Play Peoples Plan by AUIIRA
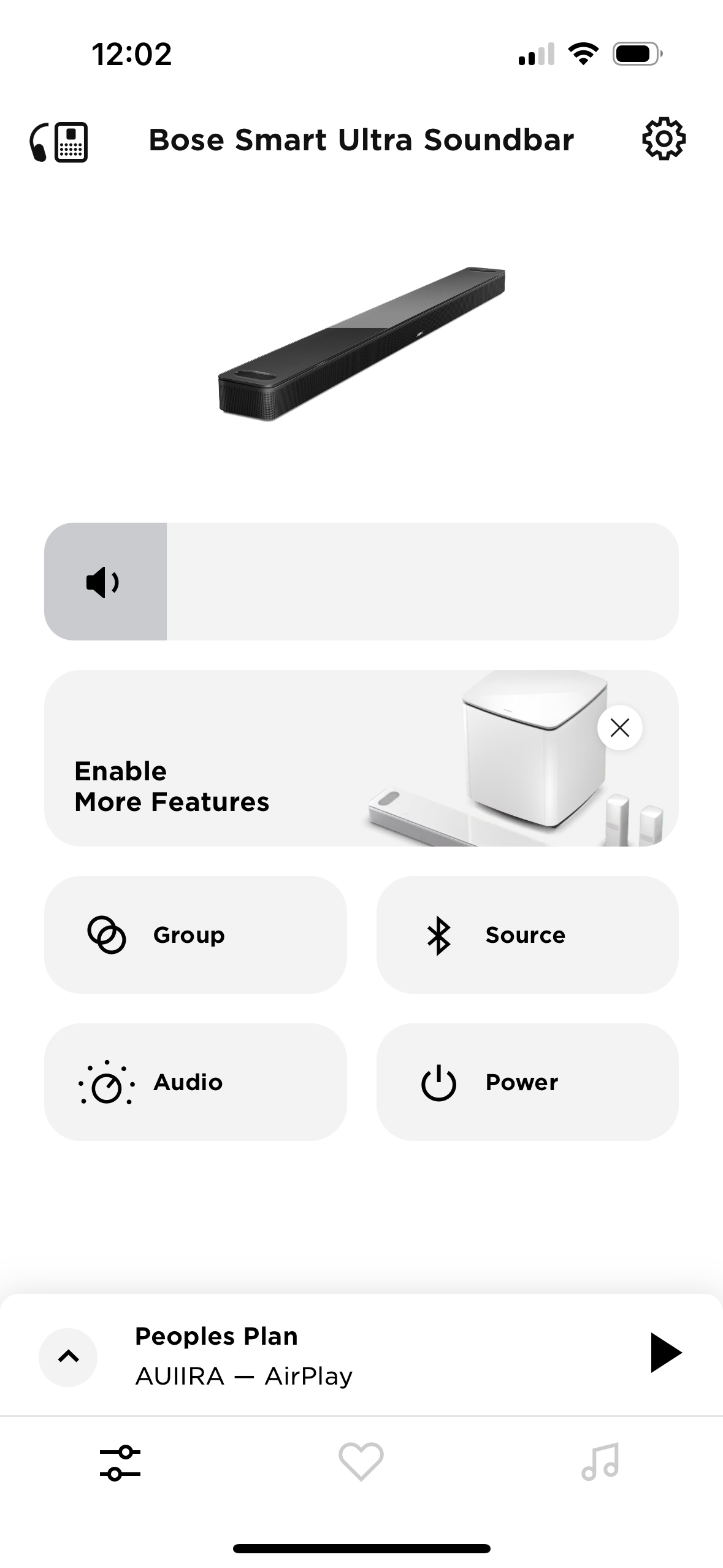 (x=665, y=1353)
